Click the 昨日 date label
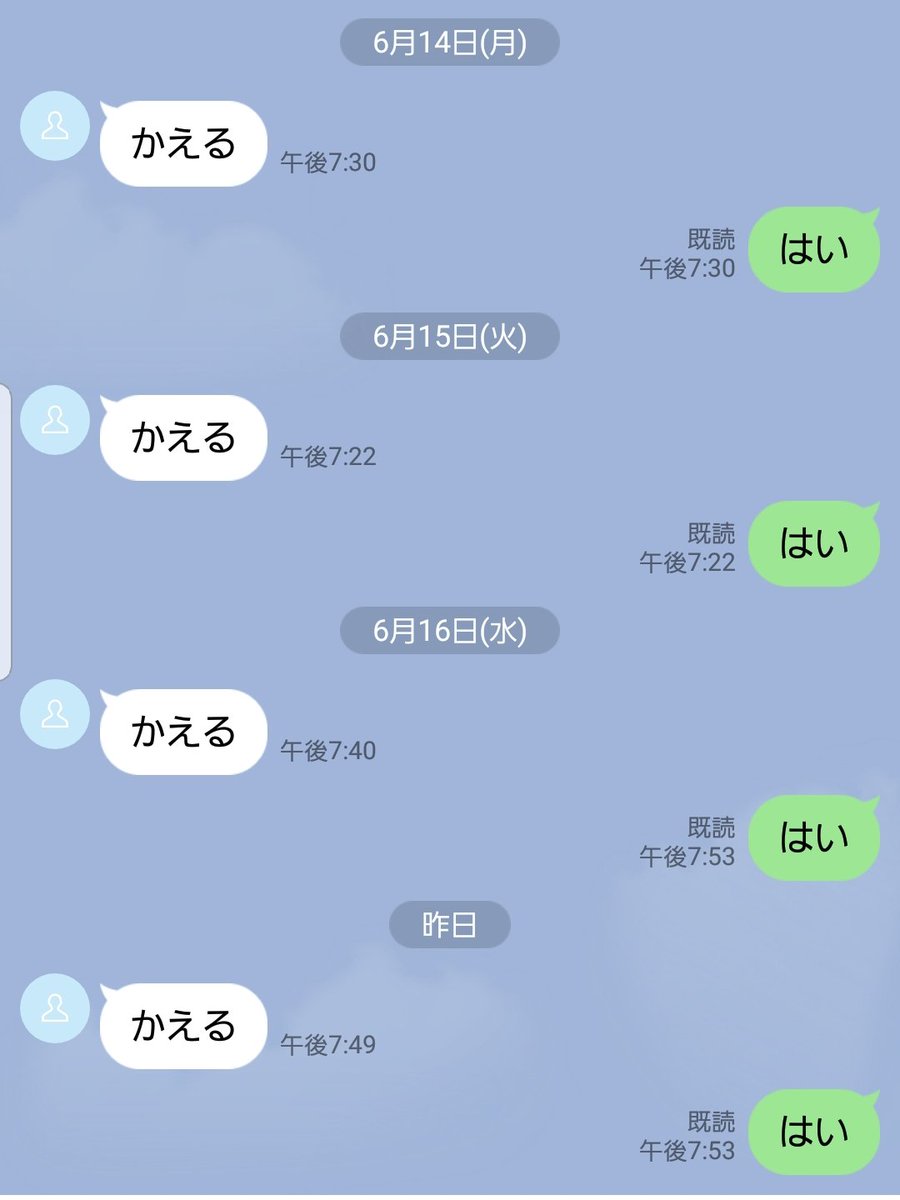 (x=448, y=924)
